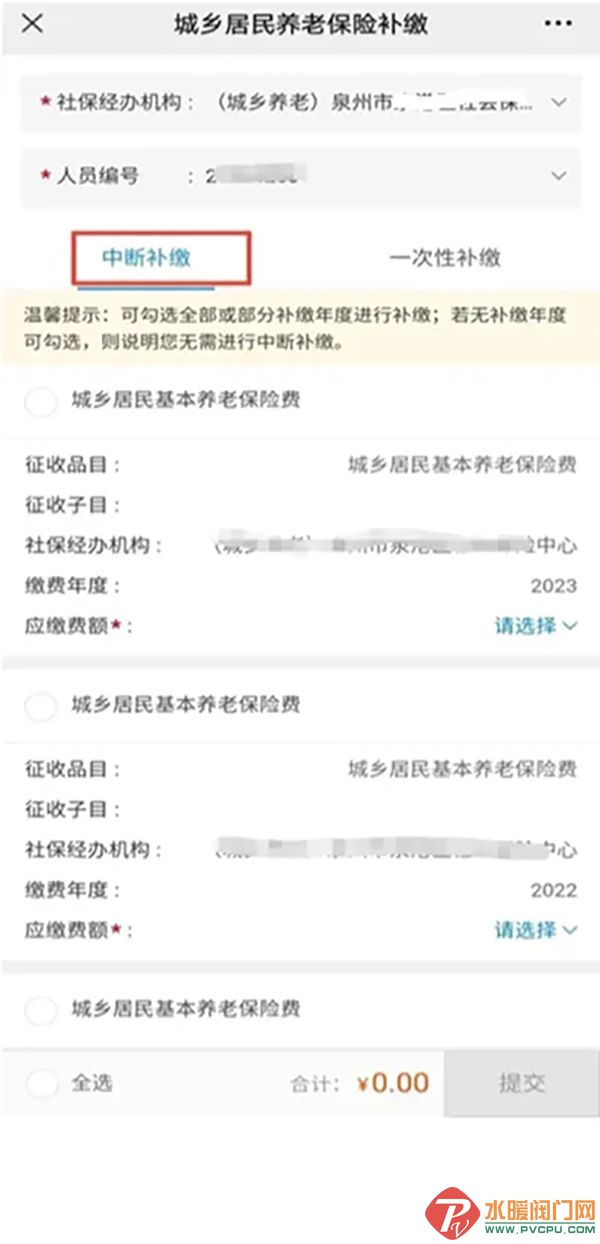The width and height of the screenshot is (600, 1244).
Task: Close the 城乡居民养老保险补缴 page
Action: pos(32,24)
